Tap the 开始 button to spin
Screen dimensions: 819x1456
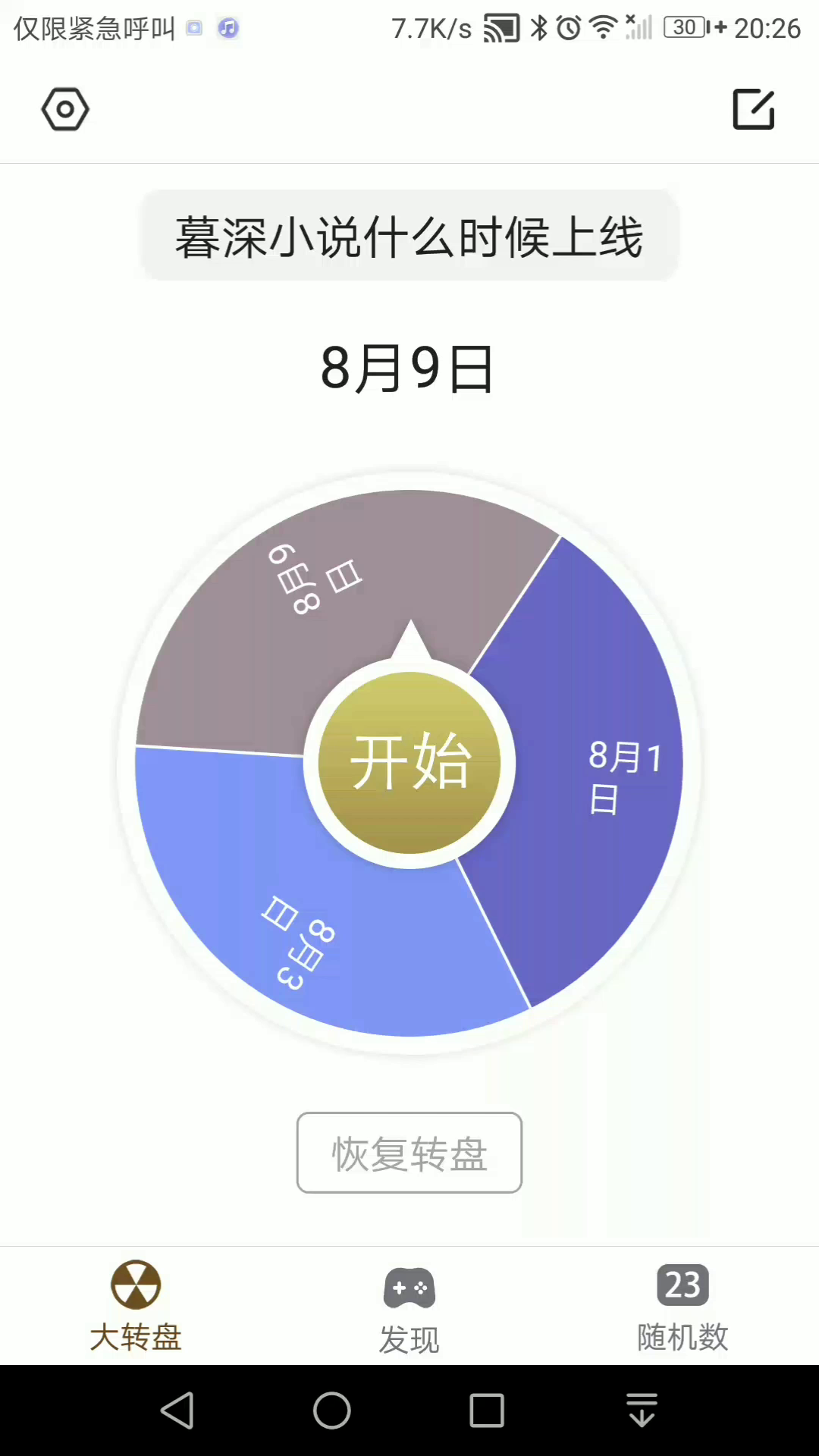tap(409, 762)
